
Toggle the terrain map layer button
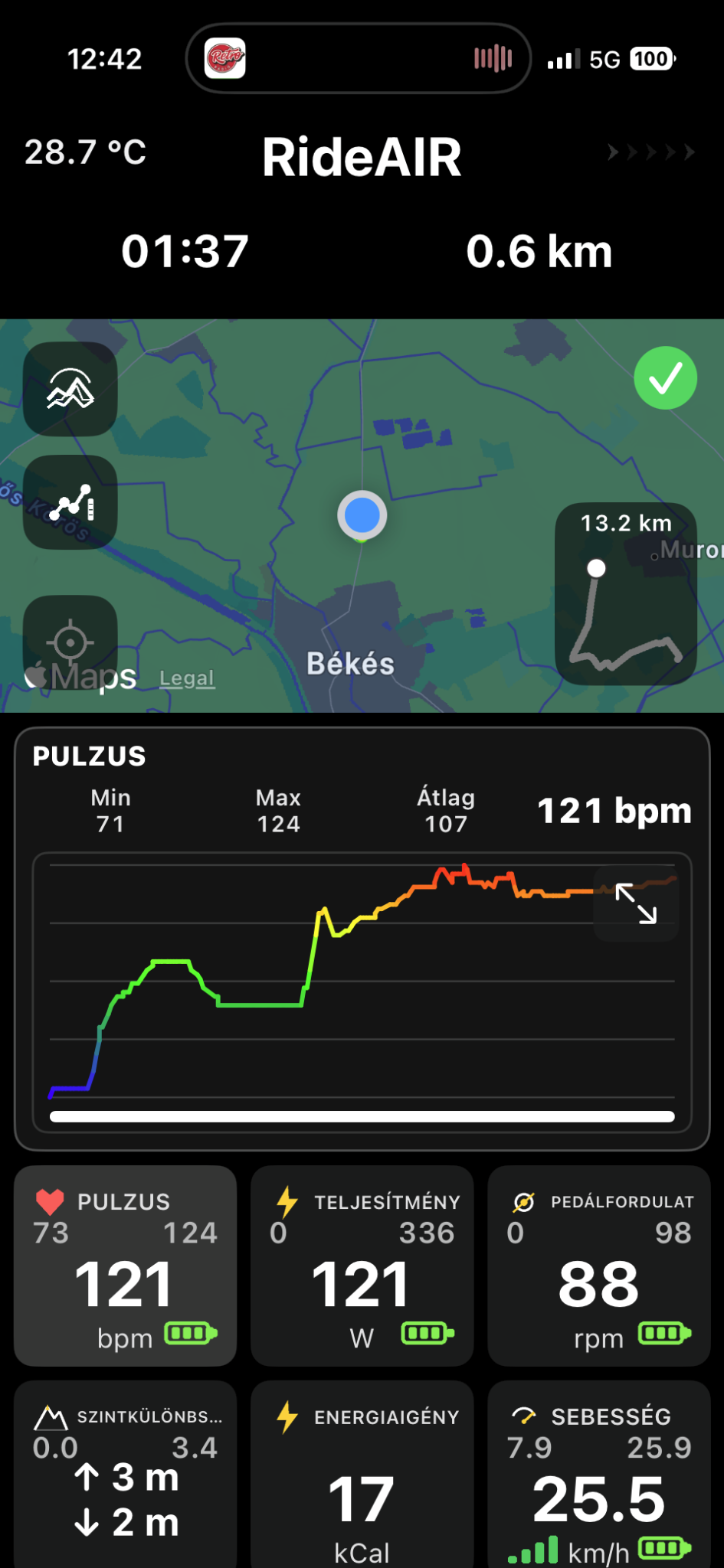coord(70,389)
